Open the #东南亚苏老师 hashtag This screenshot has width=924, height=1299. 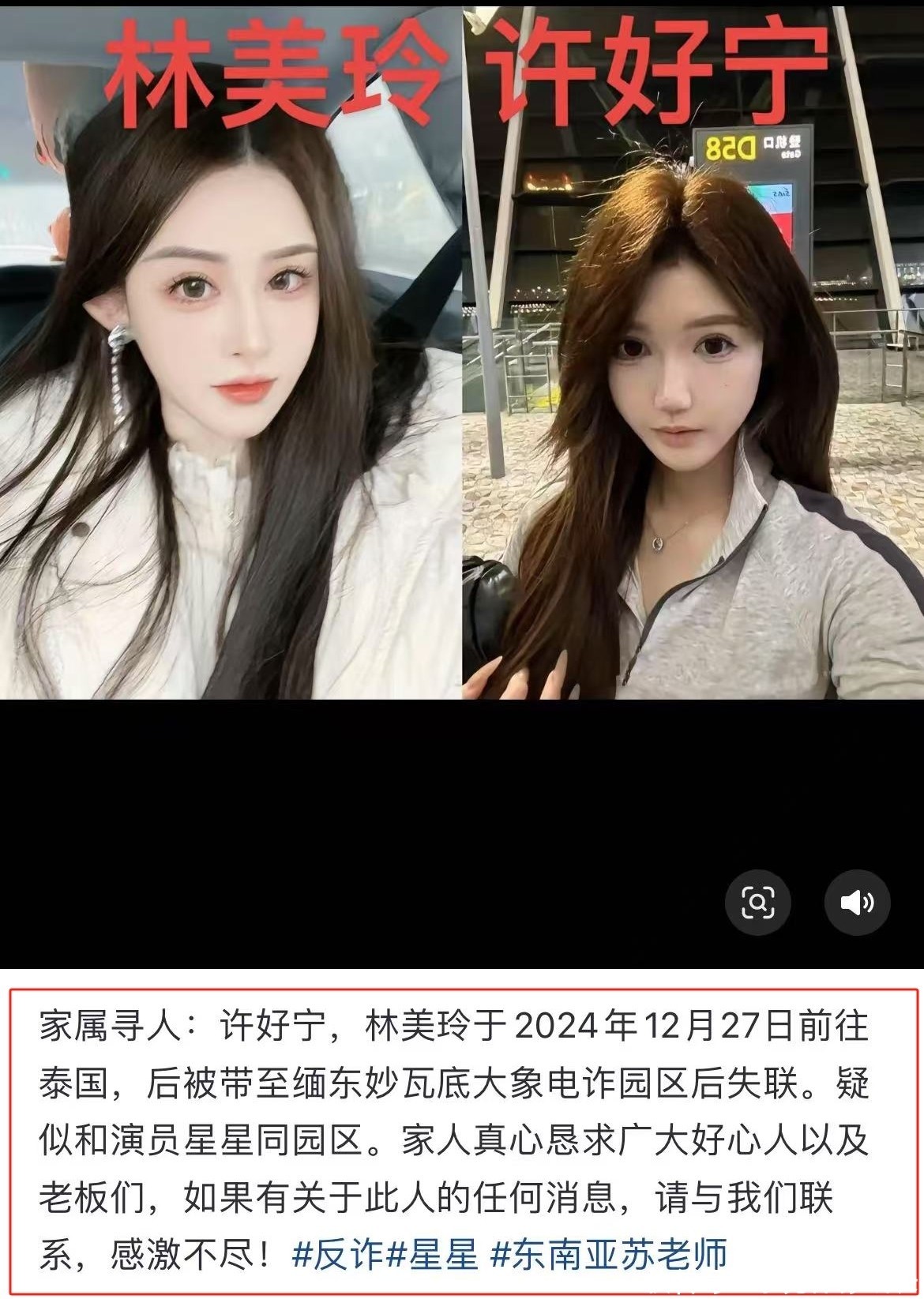609,1253
